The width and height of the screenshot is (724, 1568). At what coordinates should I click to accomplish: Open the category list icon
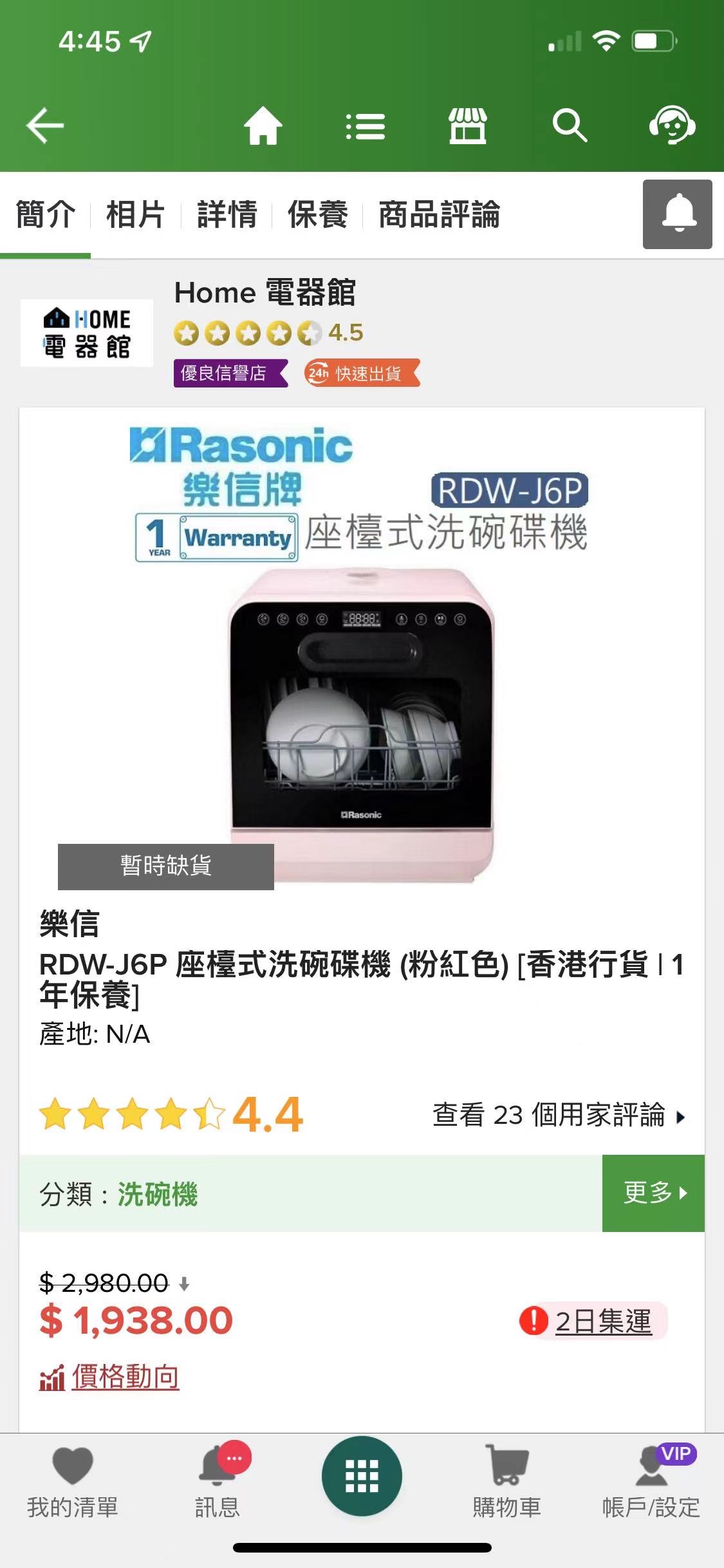365,126
